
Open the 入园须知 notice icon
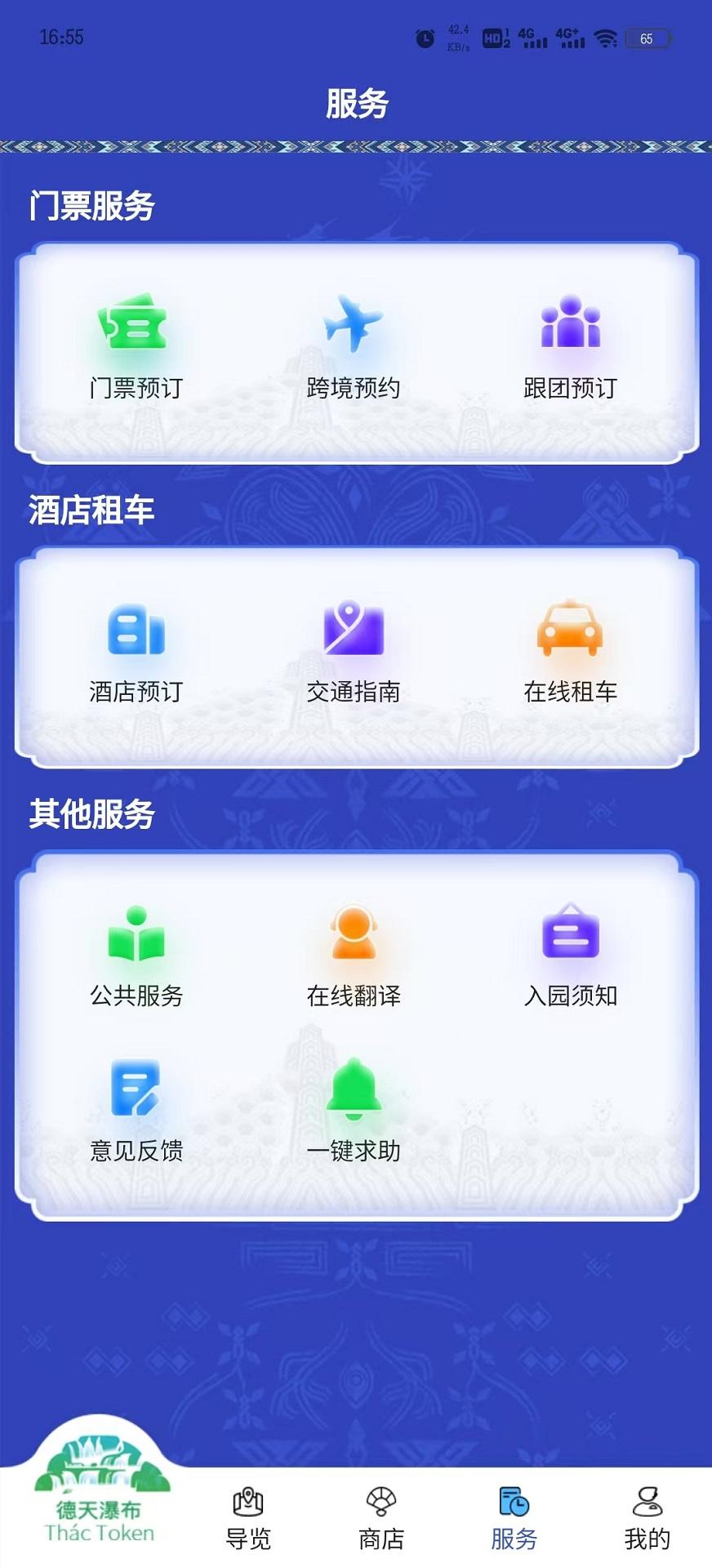pyautogui.click(x=570, y=935)
